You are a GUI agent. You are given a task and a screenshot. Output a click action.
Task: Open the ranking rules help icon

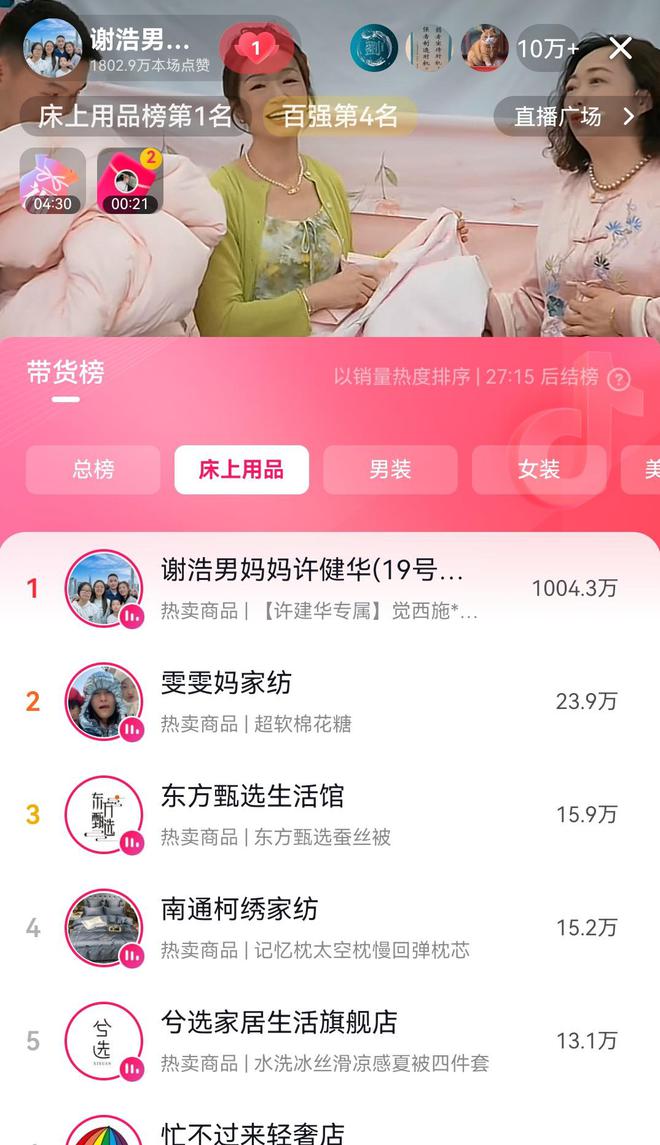(619, 378)
